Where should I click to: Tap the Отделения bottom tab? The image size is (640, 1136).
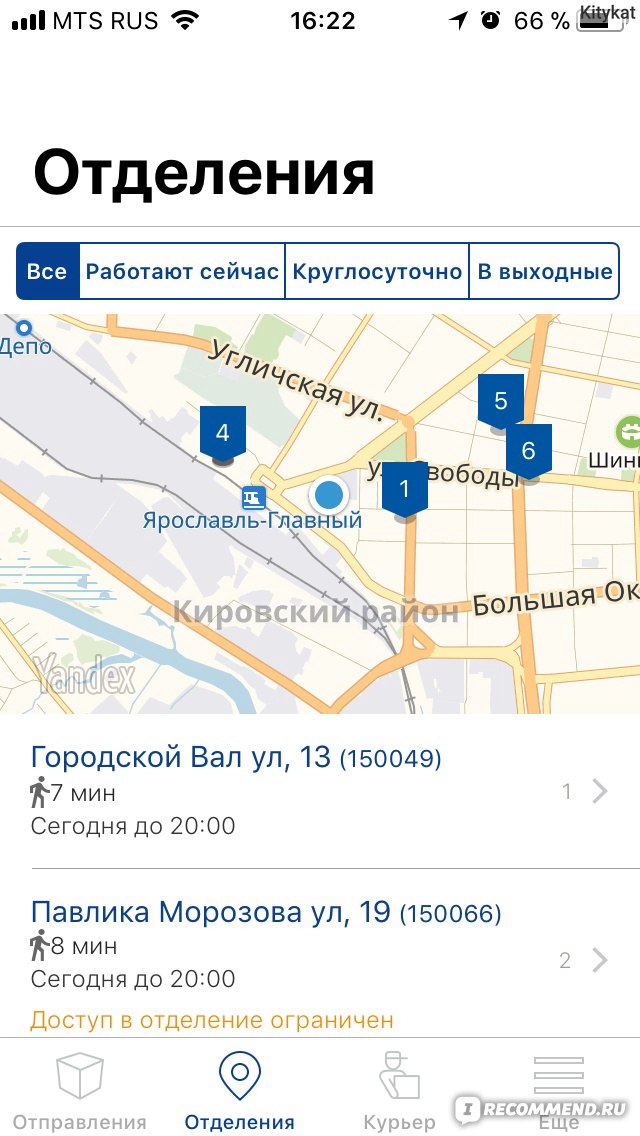coord(240,1089)
